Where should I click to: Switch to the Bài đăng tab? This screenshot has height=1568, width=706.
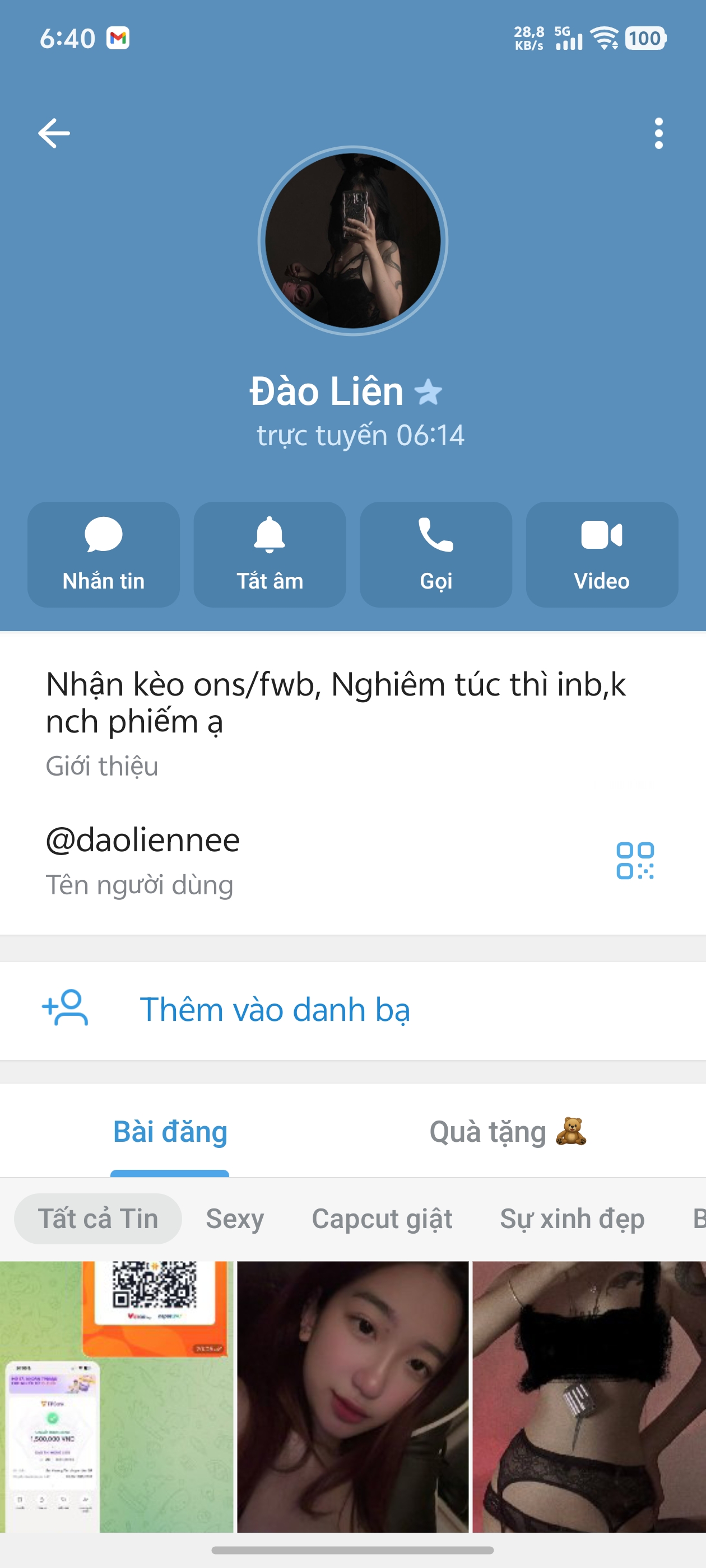pos(170,1132)
